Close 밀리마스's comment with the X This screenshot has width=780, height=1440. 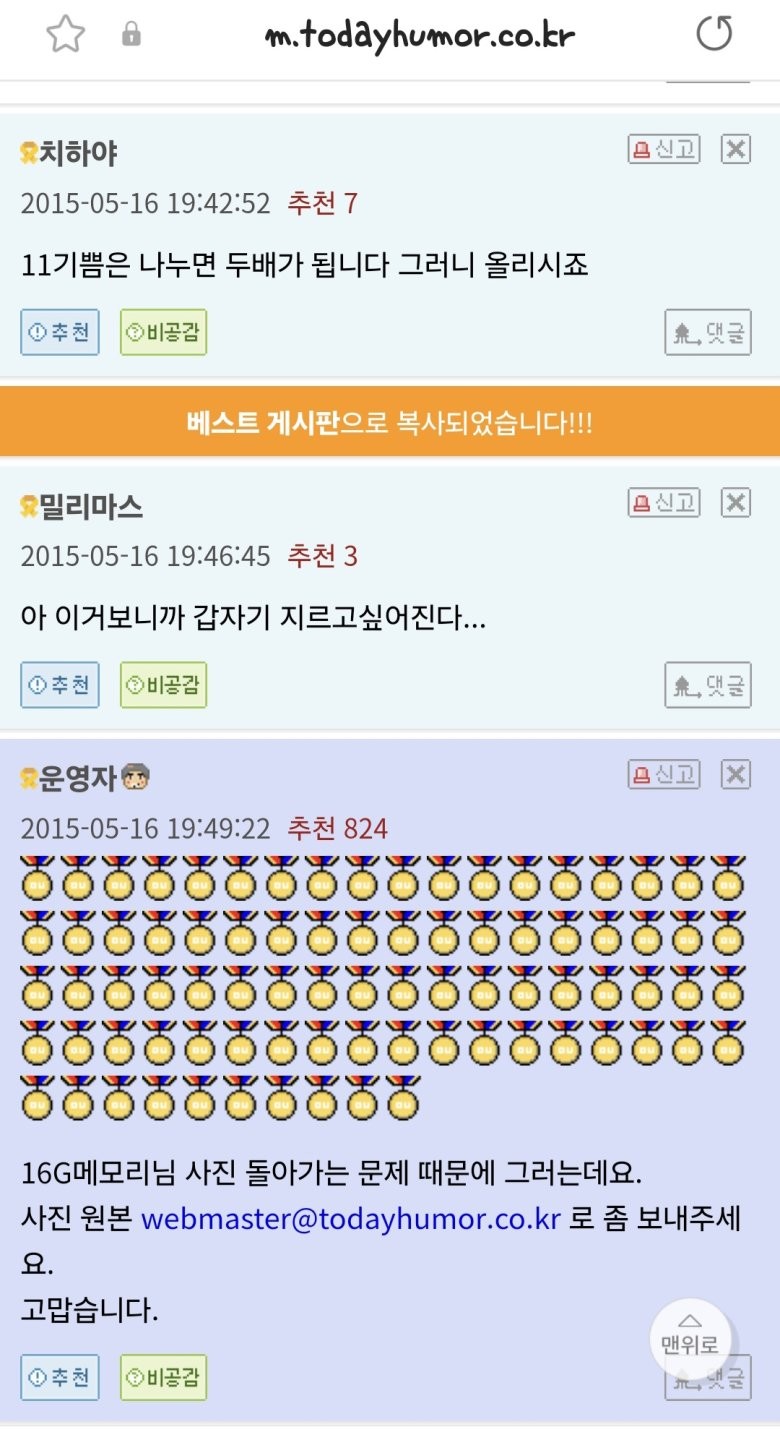(x=736, y=502)
